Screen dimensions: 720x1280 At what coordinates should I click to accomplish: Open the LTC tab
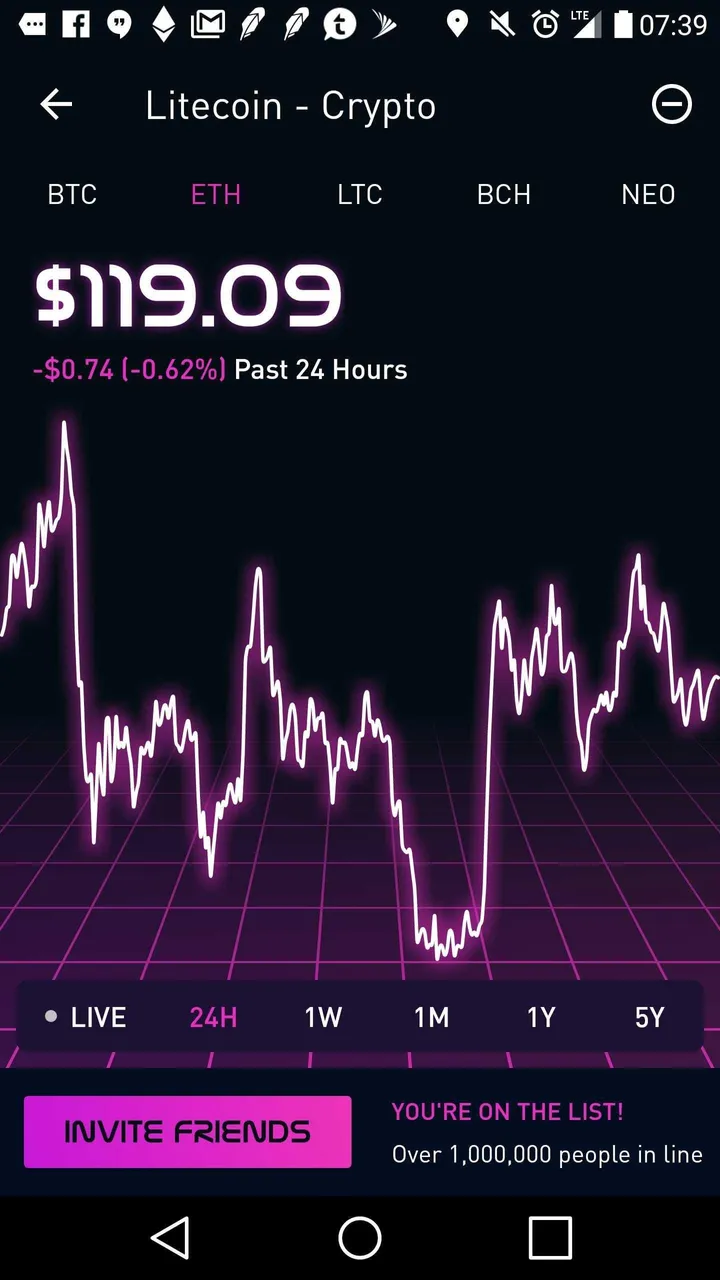pyautogui.click(x=360, y=194)
